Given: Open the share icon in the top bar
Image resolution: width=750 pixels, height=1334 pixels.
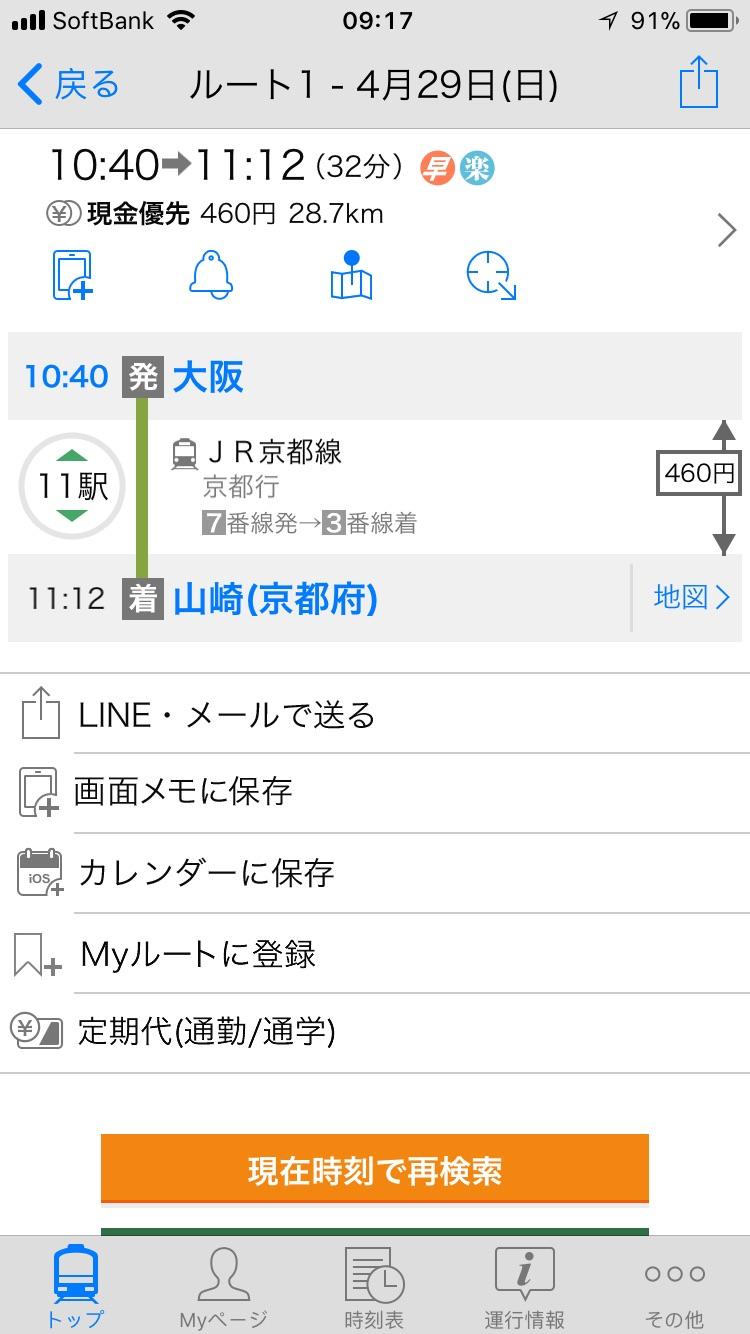Looking at the screenshot, I should point(699,83).
